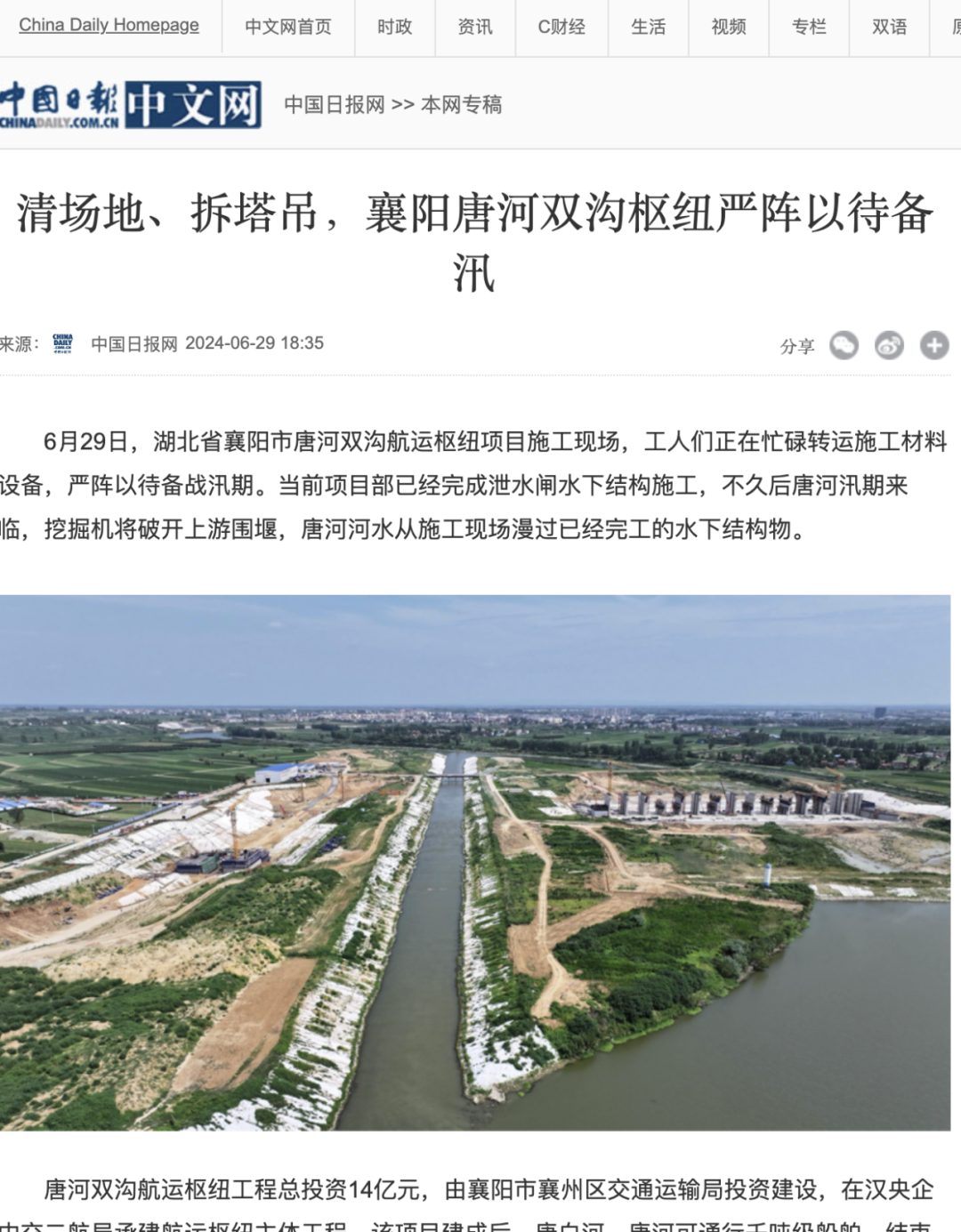Image resolution: width=961 pixels, height=1232 pixels.
Task: Select the 双语 tab
Action: [889, 28]
